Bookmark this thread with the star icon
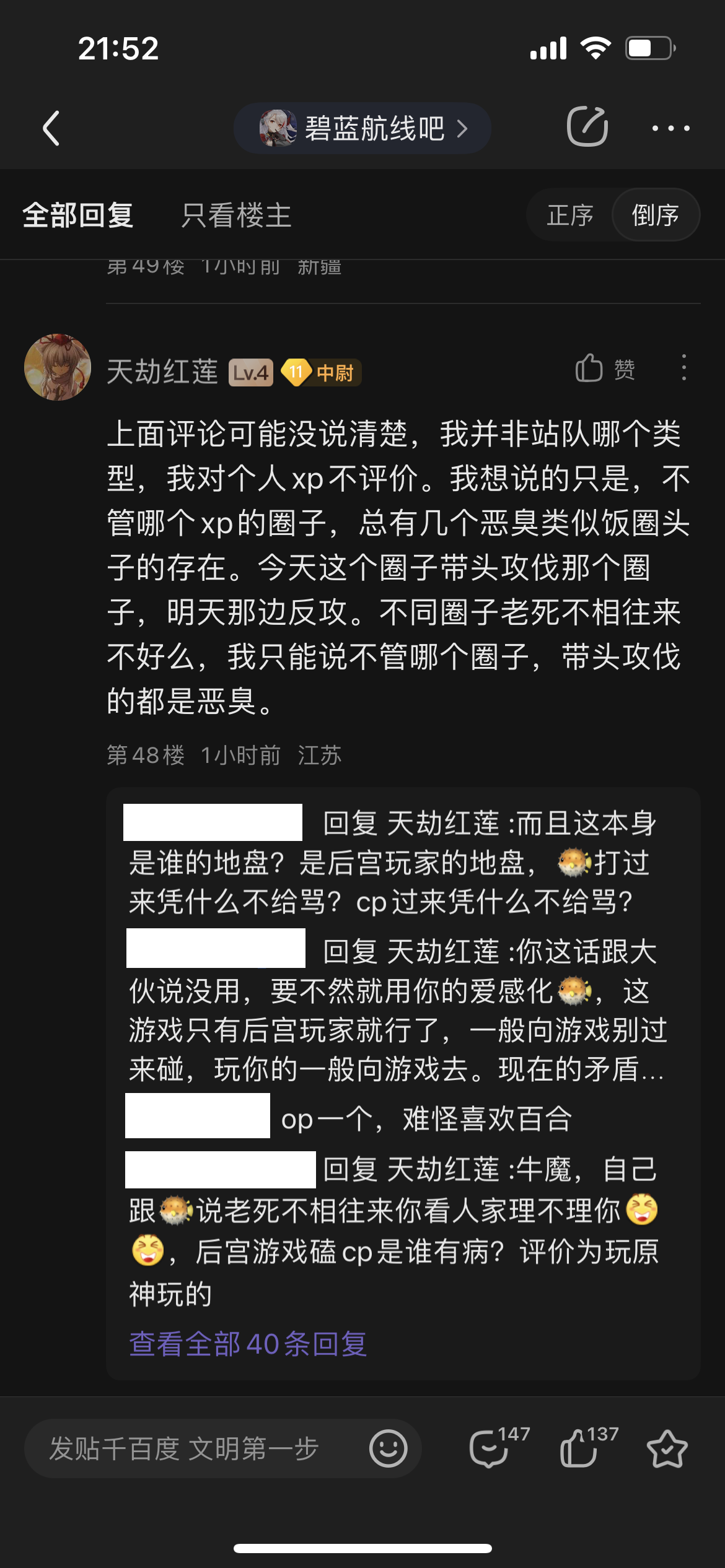This screenshot has height=1568, width=725. 667,1449
